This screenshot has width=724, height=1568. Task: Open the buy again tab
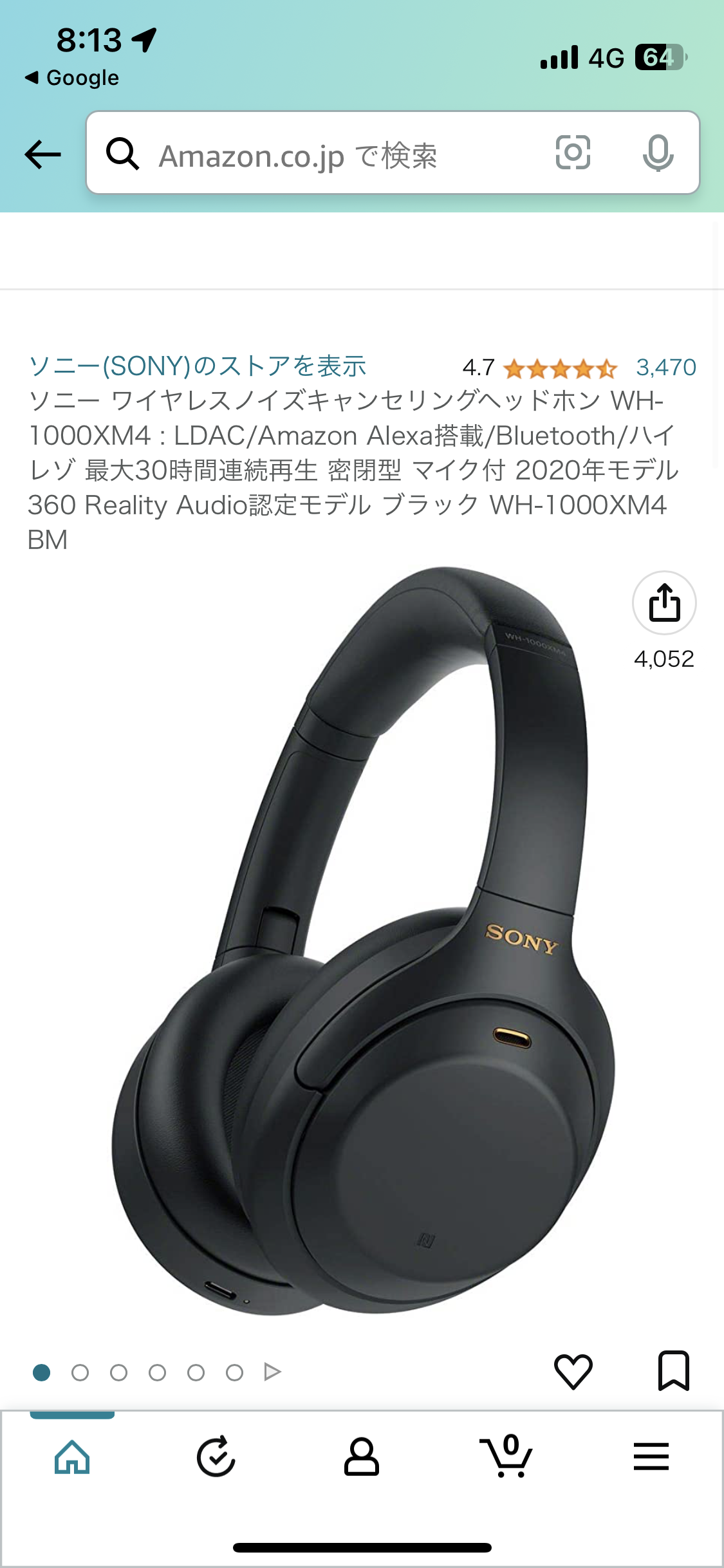[216, 1457]
